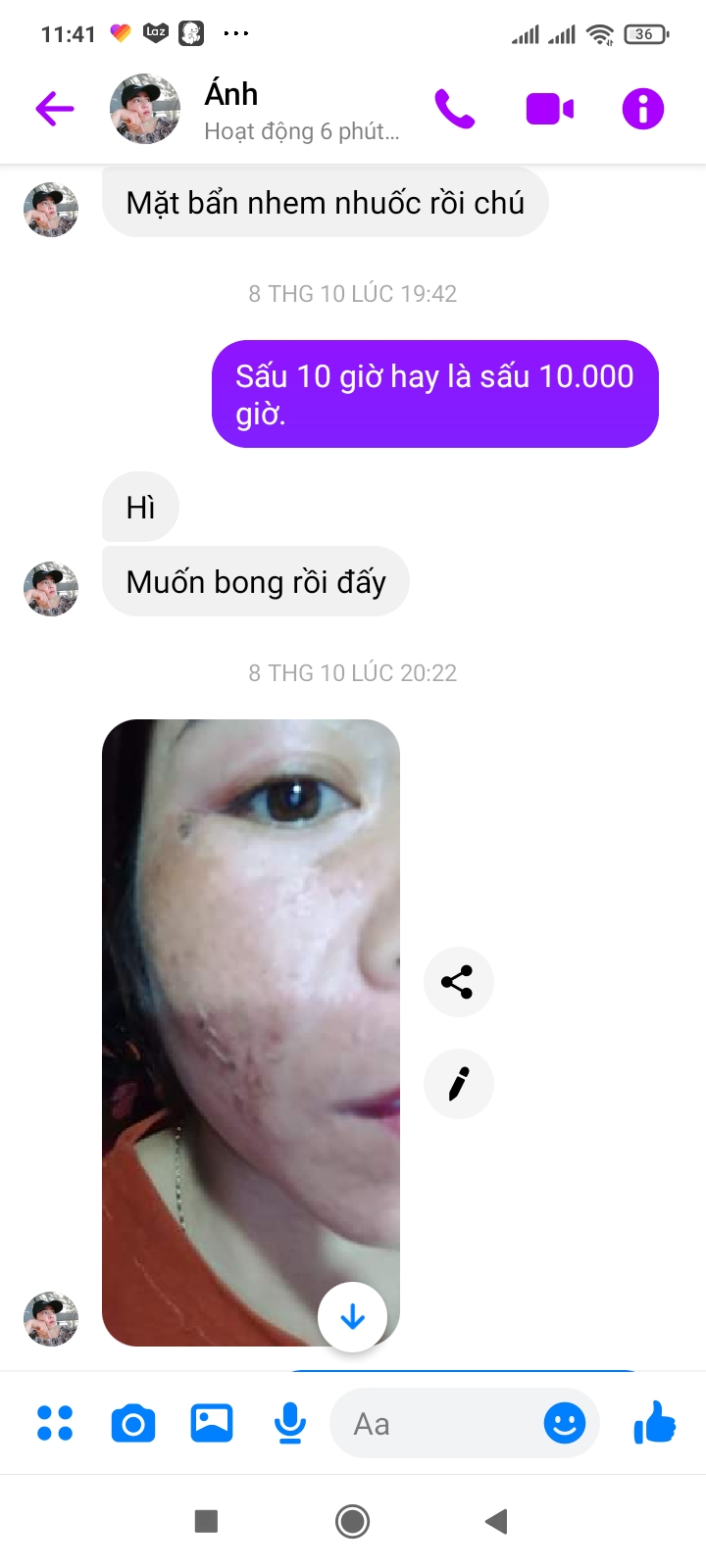
Task: Go back from the chat with Ánh
Action: pyautogui.click(x=55, y=109)
